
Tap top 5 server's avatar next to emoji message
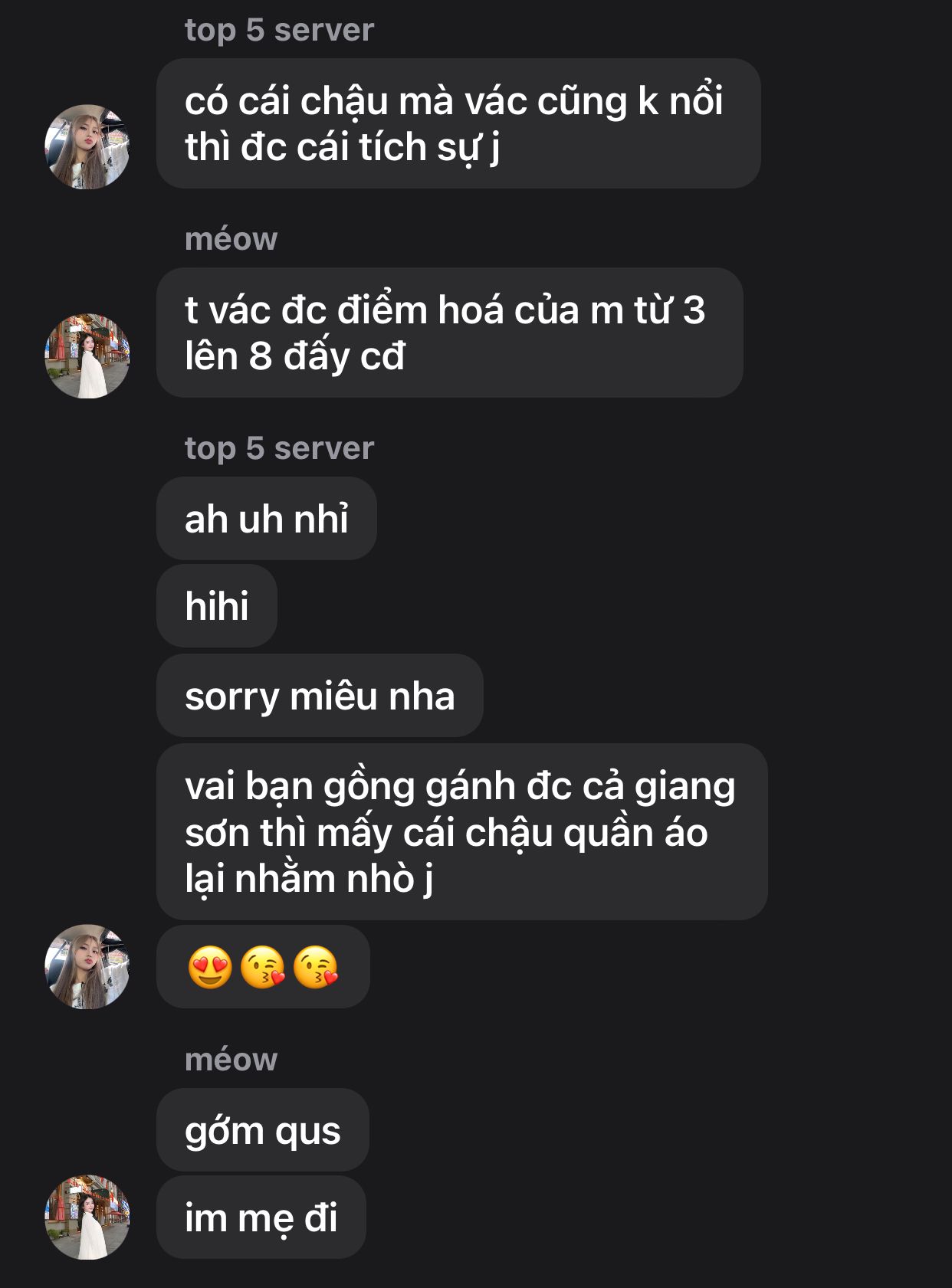coord(87,966)
